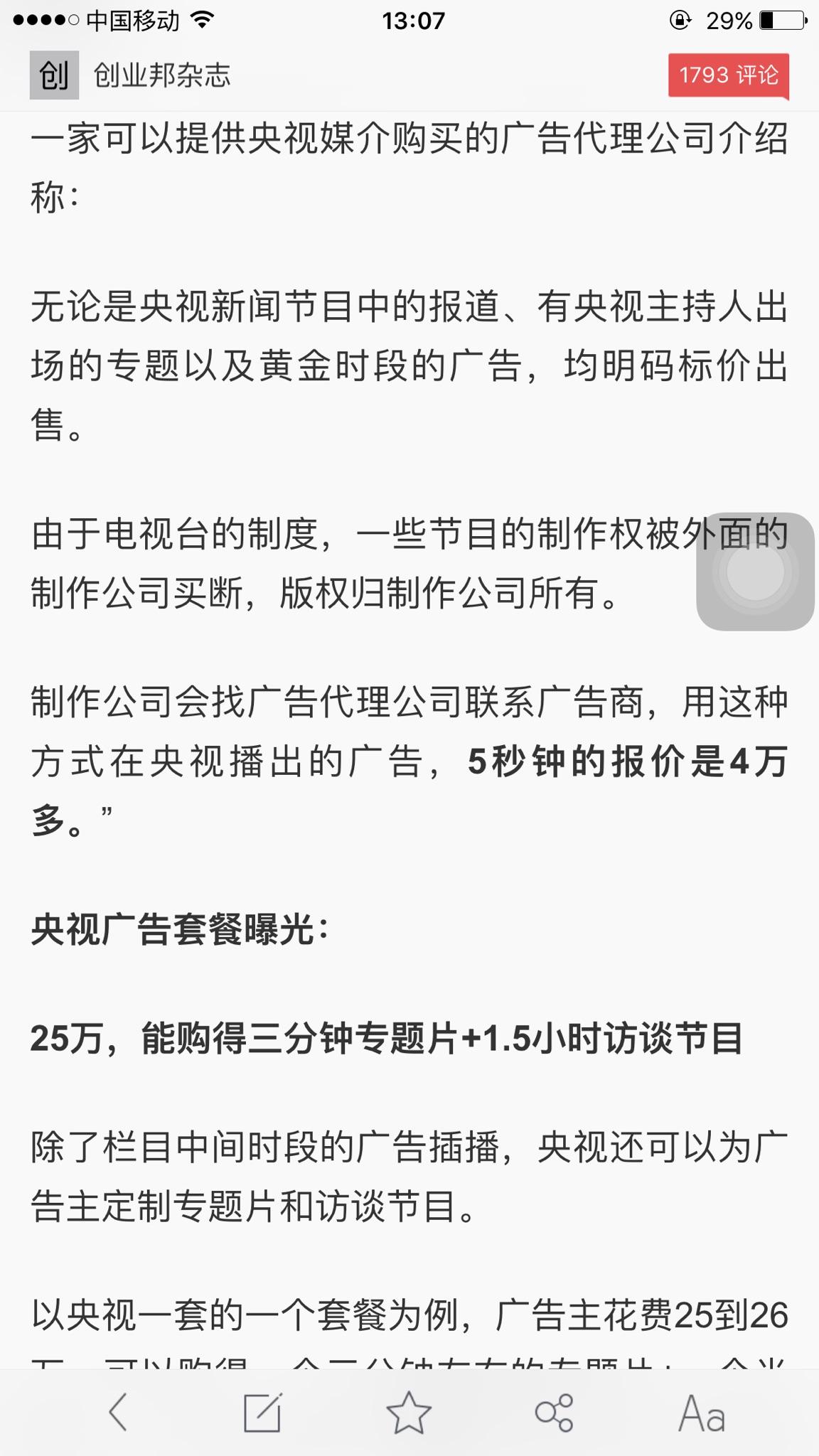The height and width of the screenshot is (1456, 819).
Task: Open the Aa font size settings
Action: (702, 1413)
